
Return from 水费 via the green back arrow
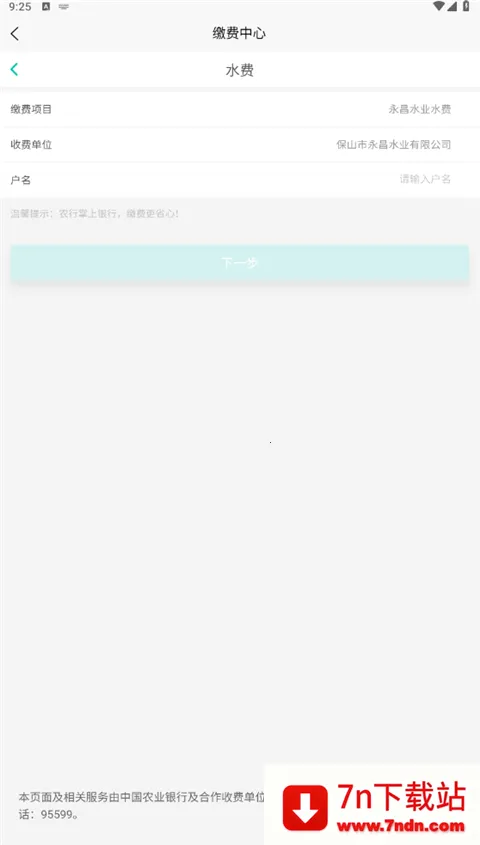point(15,70)
